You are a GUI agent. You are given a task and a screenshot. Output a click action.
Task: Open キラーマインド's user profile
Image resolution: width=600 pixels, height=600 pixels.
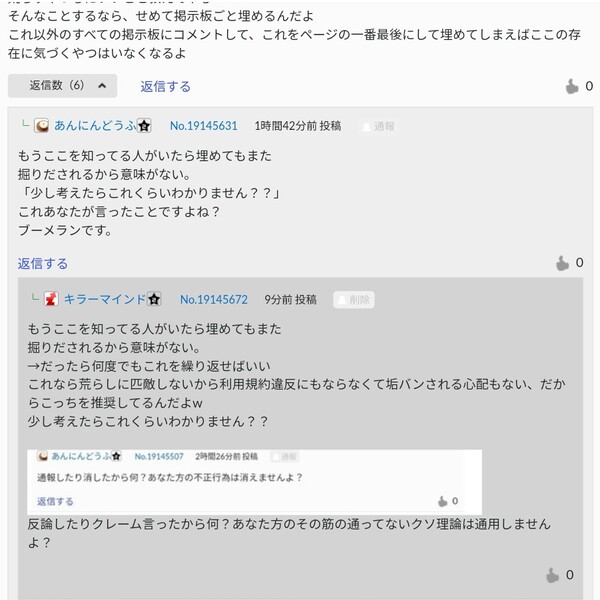pos(113,299)
